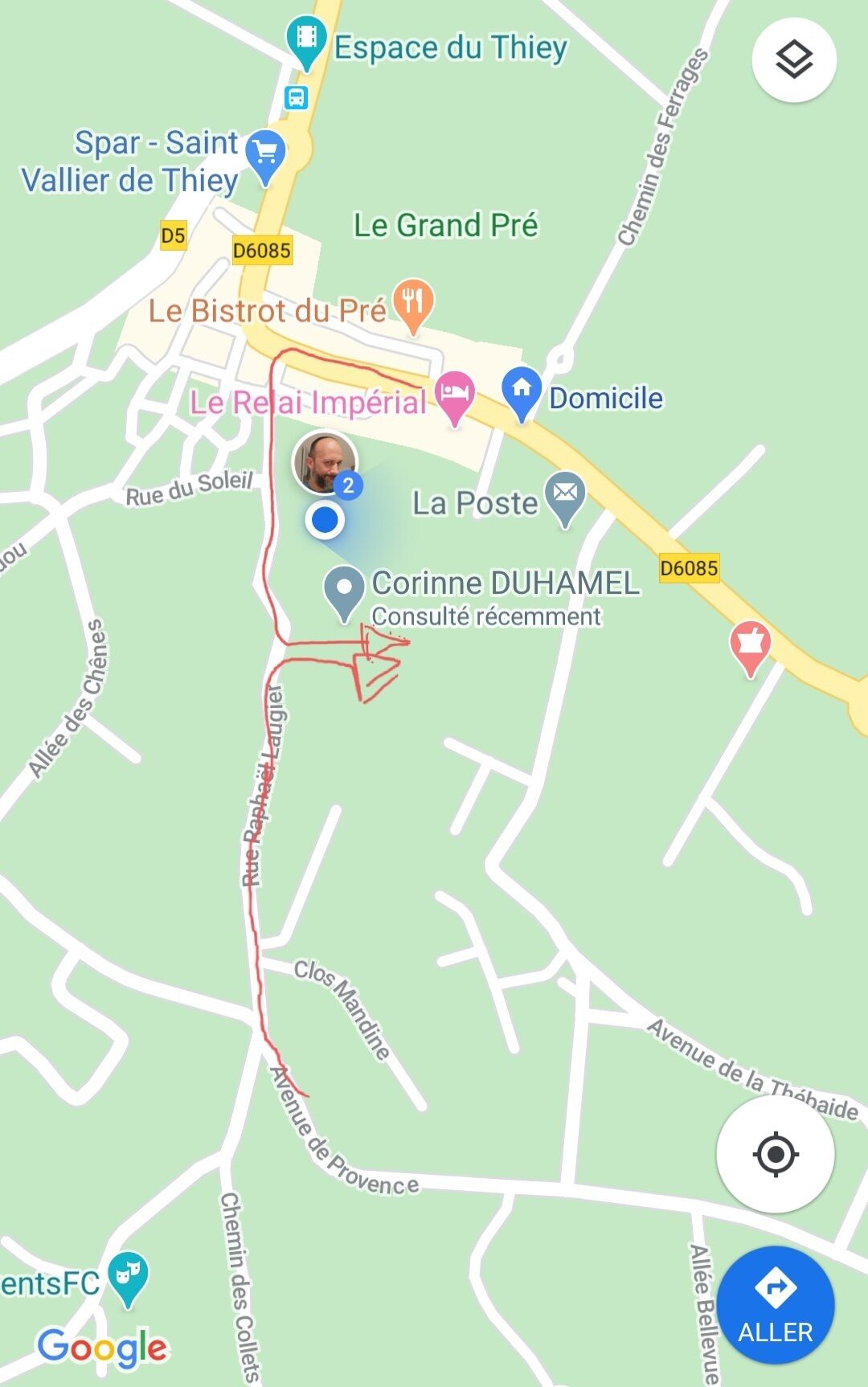Select the Corinne DUHAMEL recent pin

[x=344, y=591]
